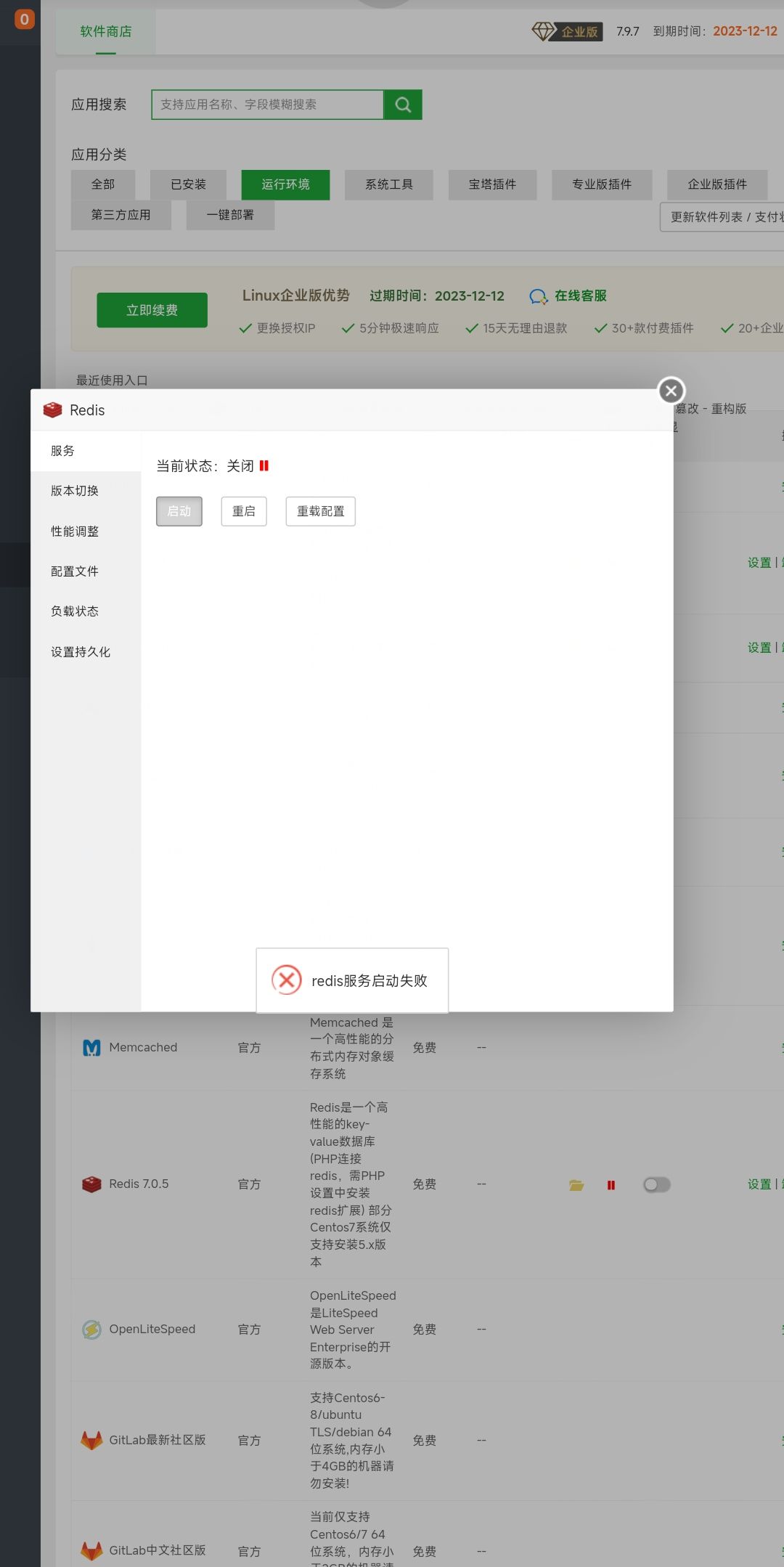Screen dimensions: 784x1567
Task: Tap the 重载配置 reload button
Action: (x=320, y=511)
